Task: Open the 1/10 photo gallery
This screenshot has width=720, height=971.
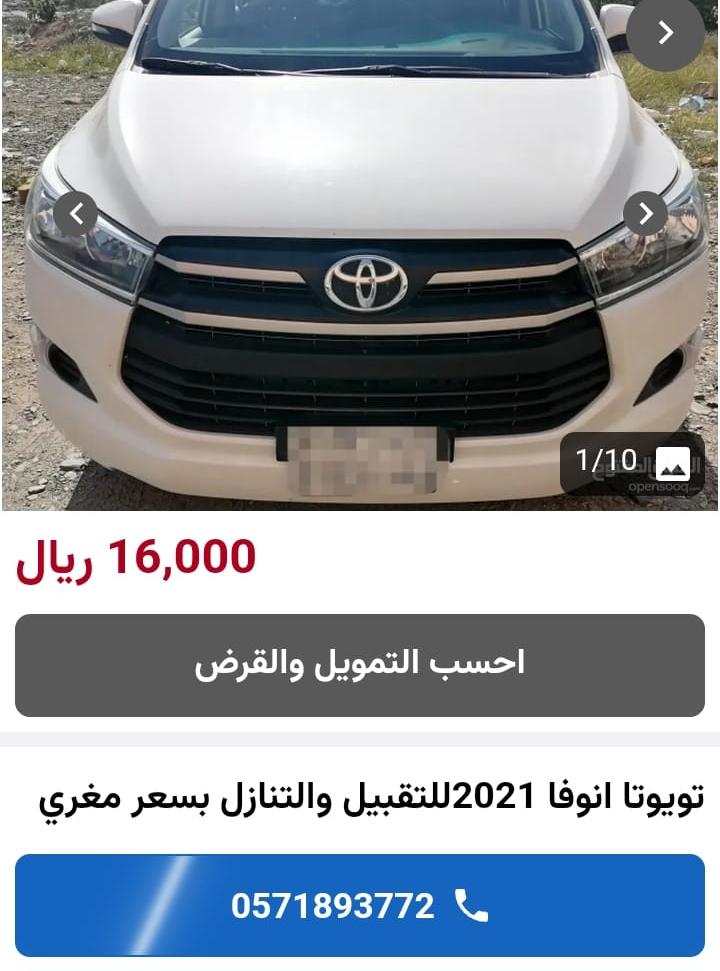Action: click(632, 462)
